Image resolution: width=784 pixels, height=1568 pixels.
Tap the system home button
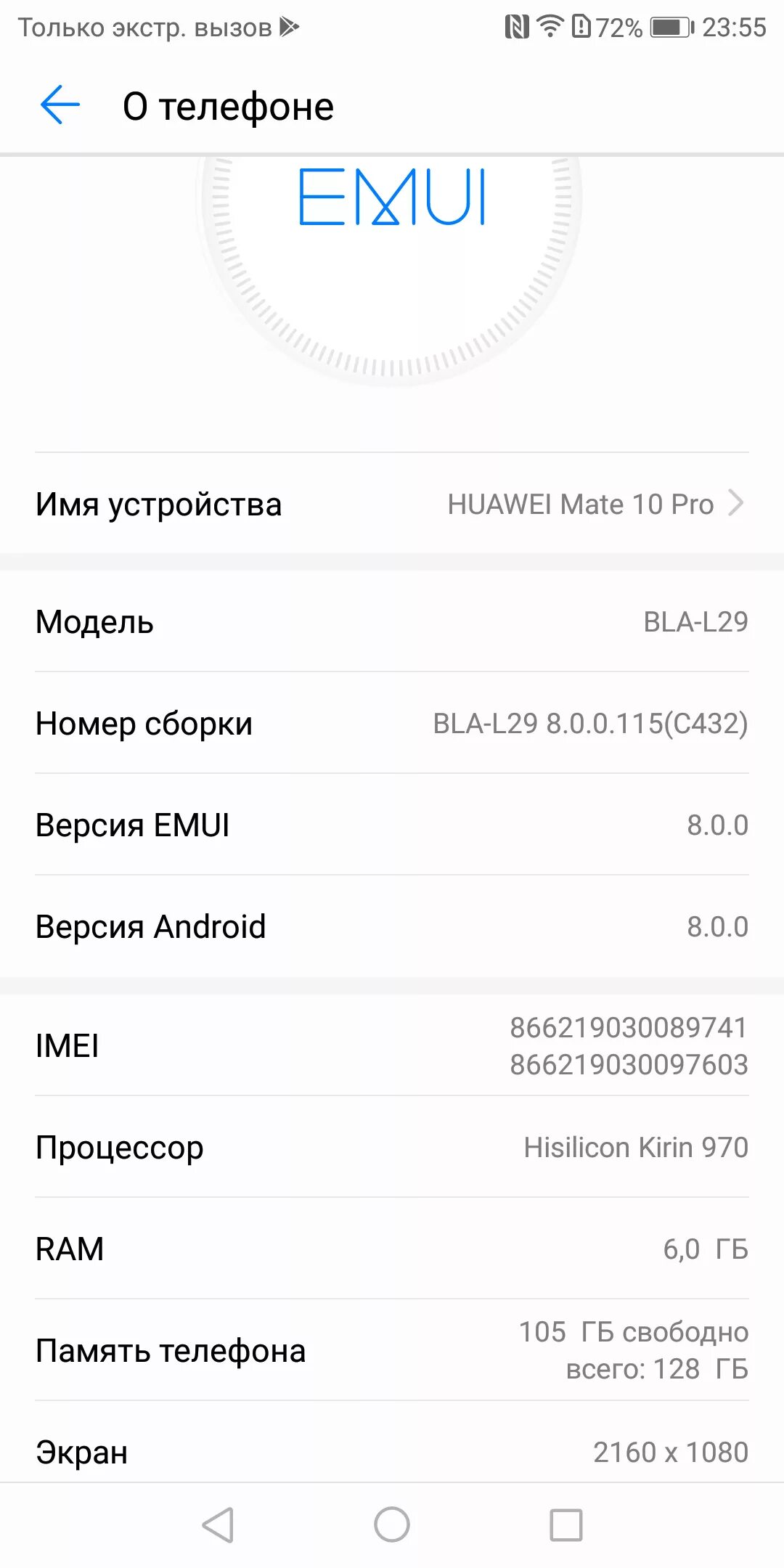coord(392,1524)
